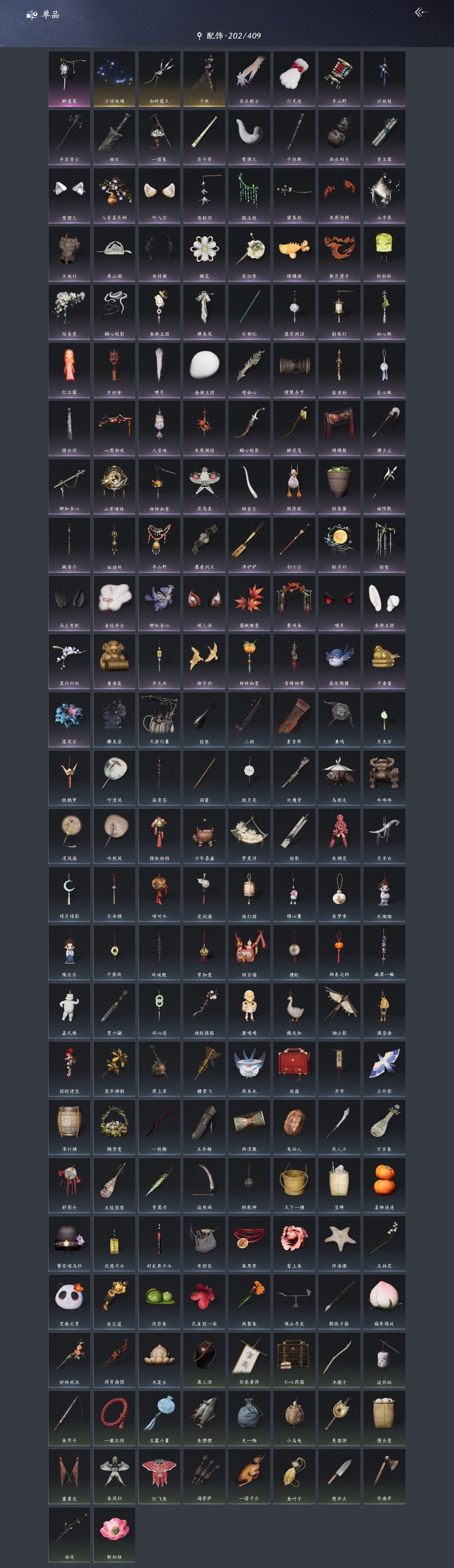Open the 八音喜乐树 item

tap(115, 195)
